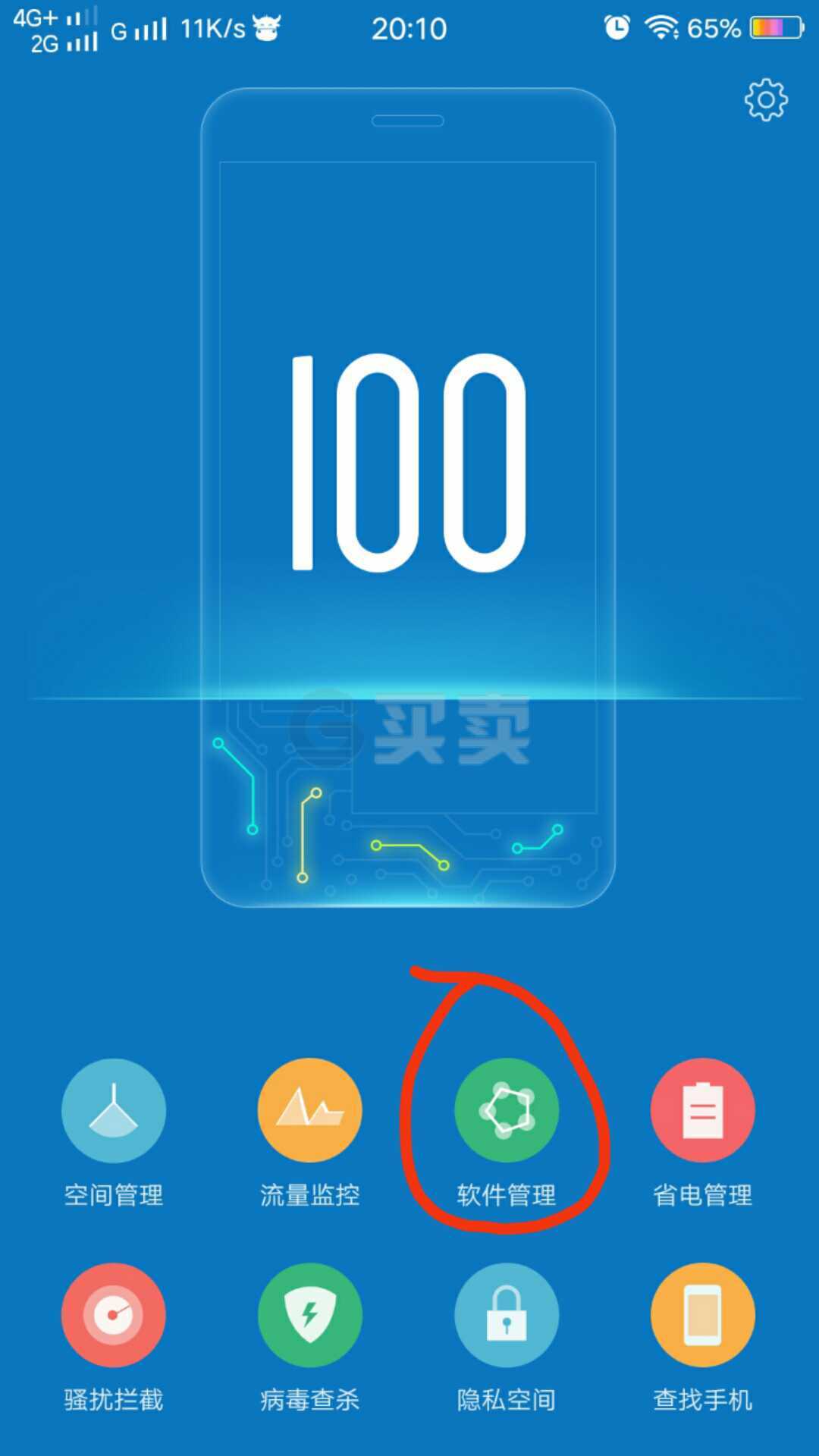Open 空间管理 space management
The height and width of the screenshot is (1456, 819).
click(114, 1110)
